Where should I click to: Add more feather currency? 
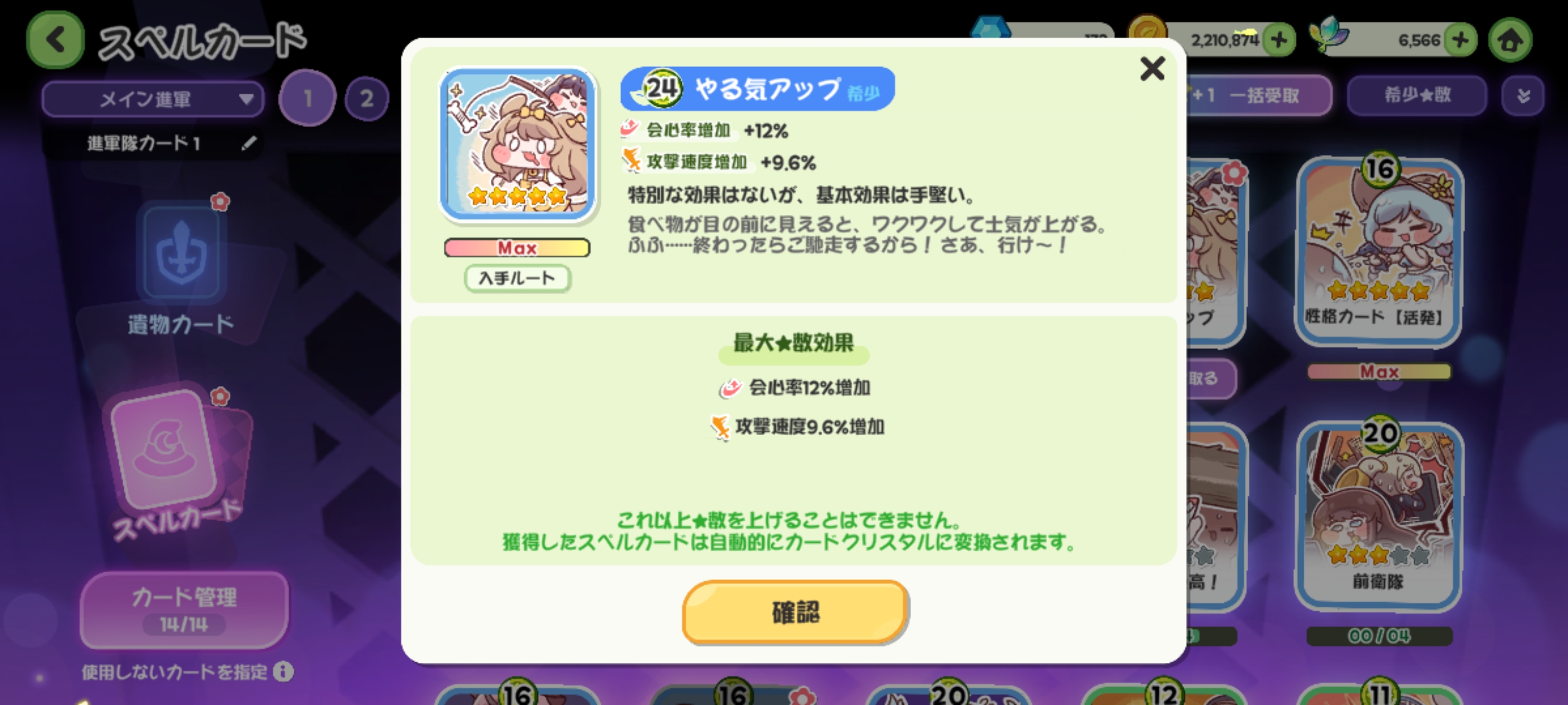(1460, 40)
